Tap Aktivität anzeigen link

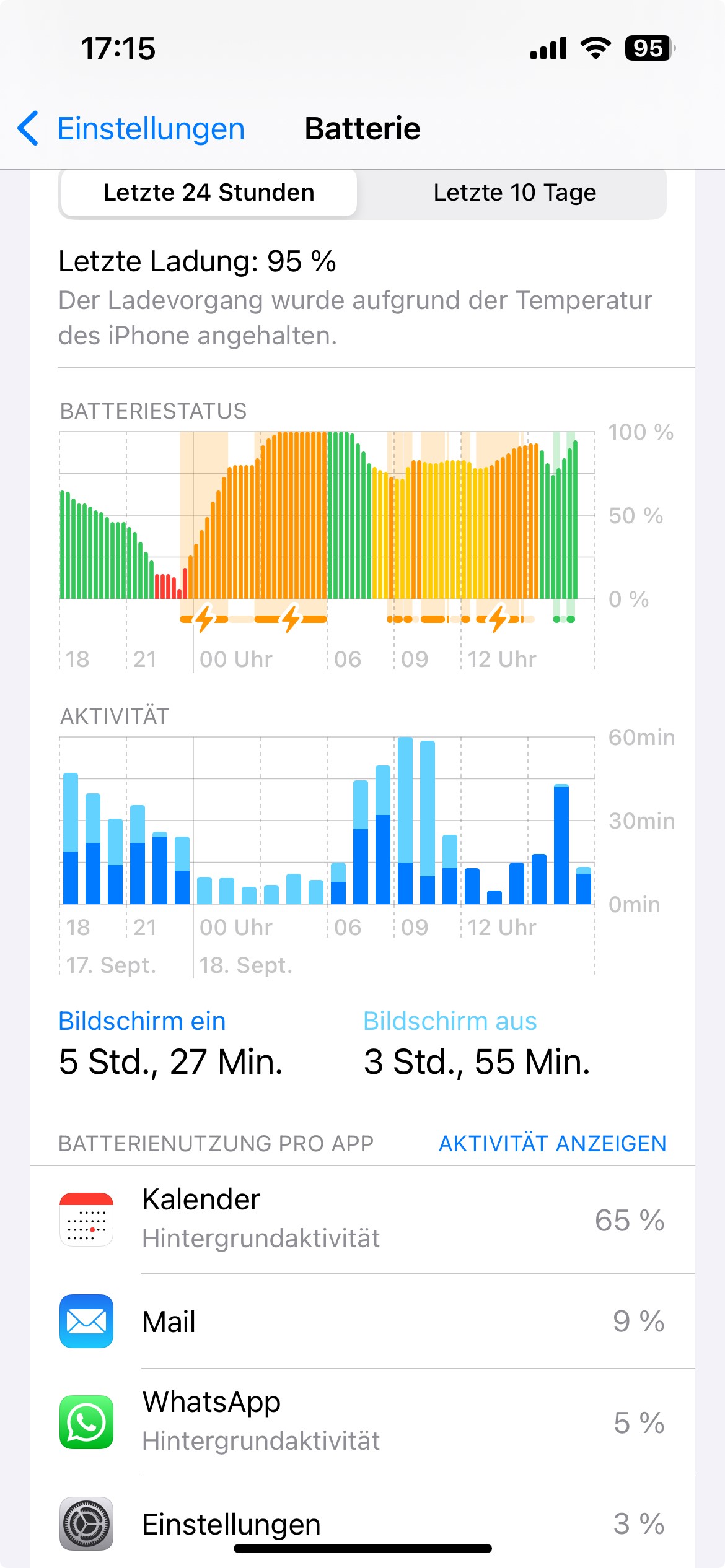(x=552, y=1143)
